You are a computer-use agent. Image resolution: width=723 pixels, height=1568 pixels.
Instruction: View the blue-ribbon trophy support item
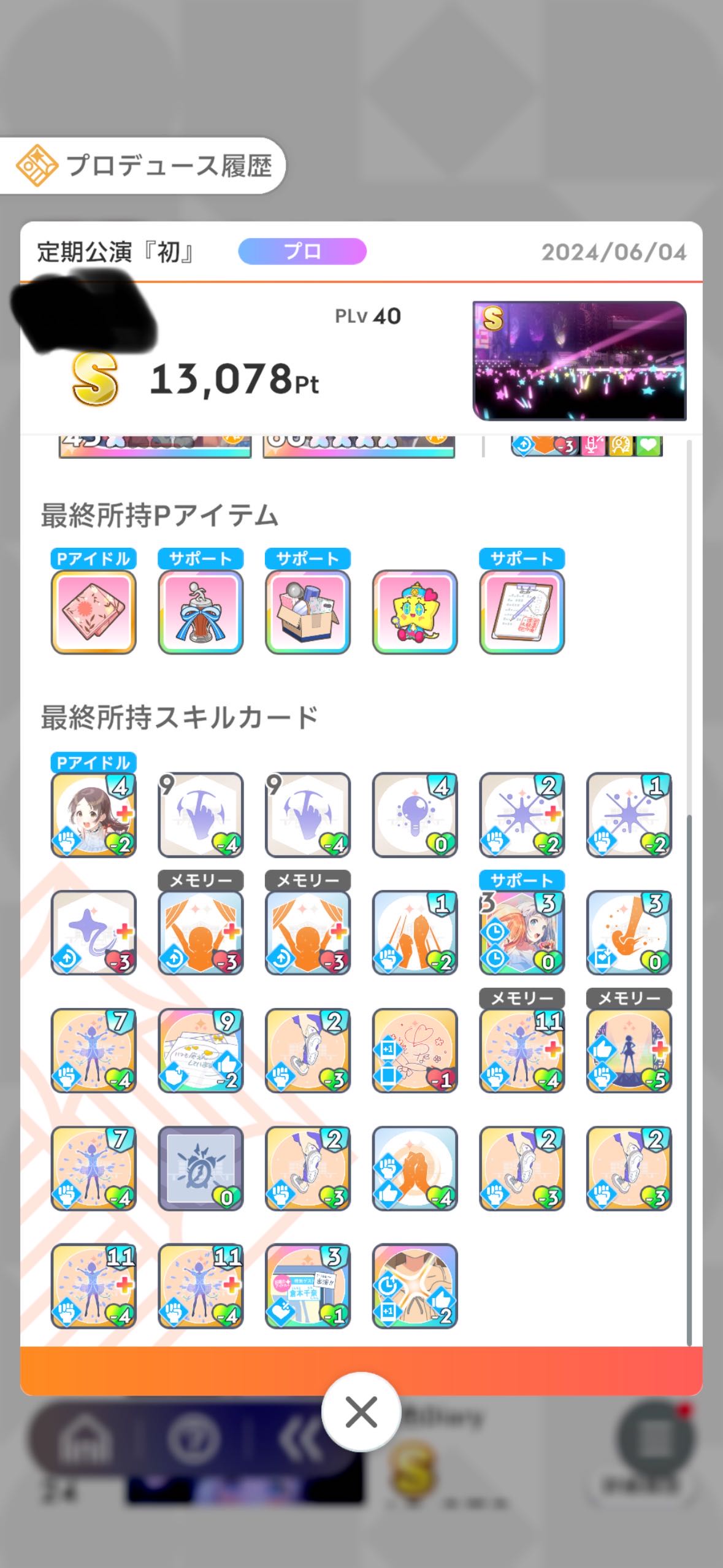coord(201,612)
